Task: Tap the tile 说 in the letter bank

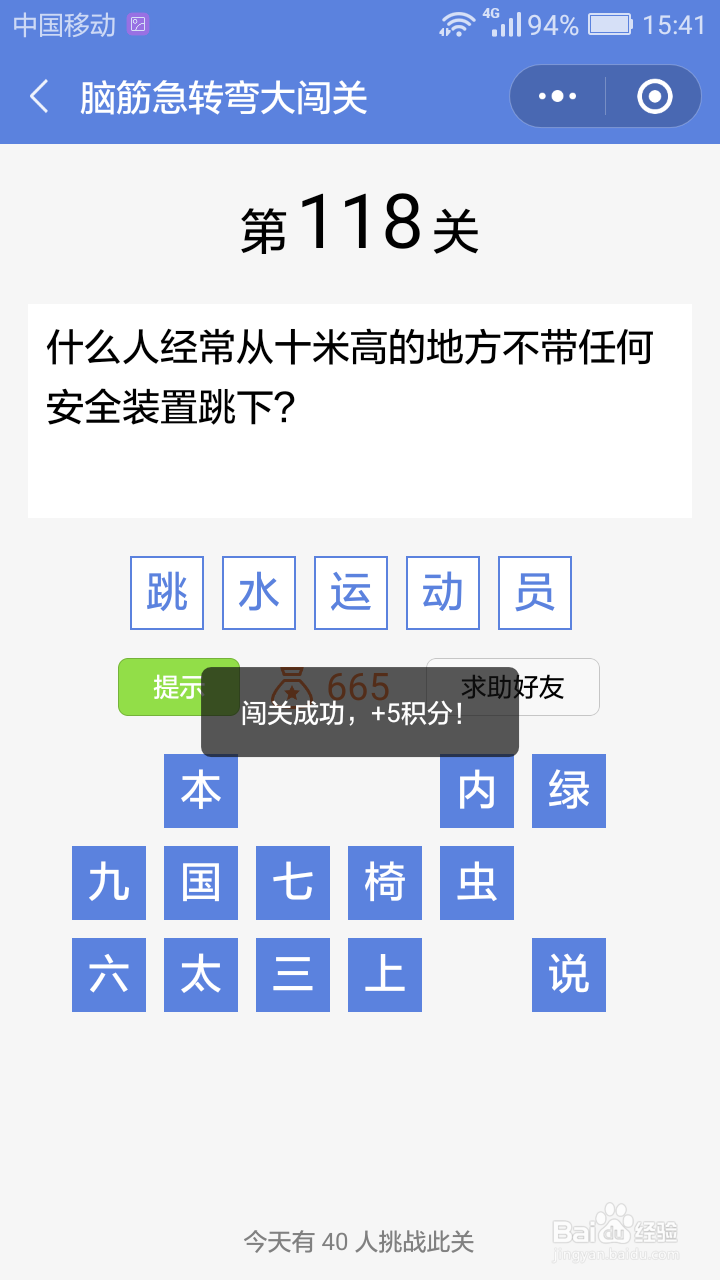Action: [568, 975]
